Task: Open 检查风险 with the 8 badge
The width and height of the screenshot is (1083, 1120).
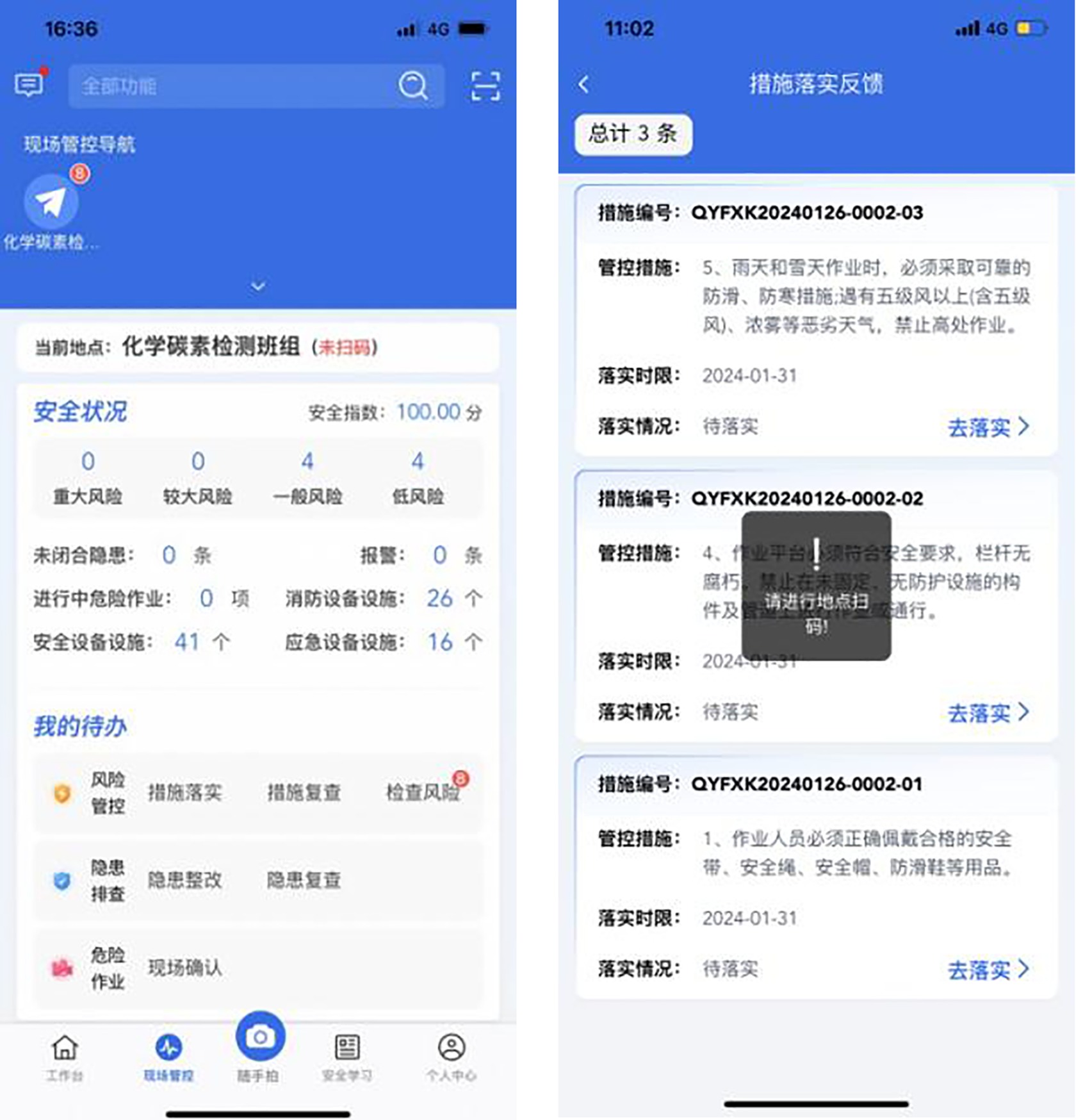Action: pos(423,793)
